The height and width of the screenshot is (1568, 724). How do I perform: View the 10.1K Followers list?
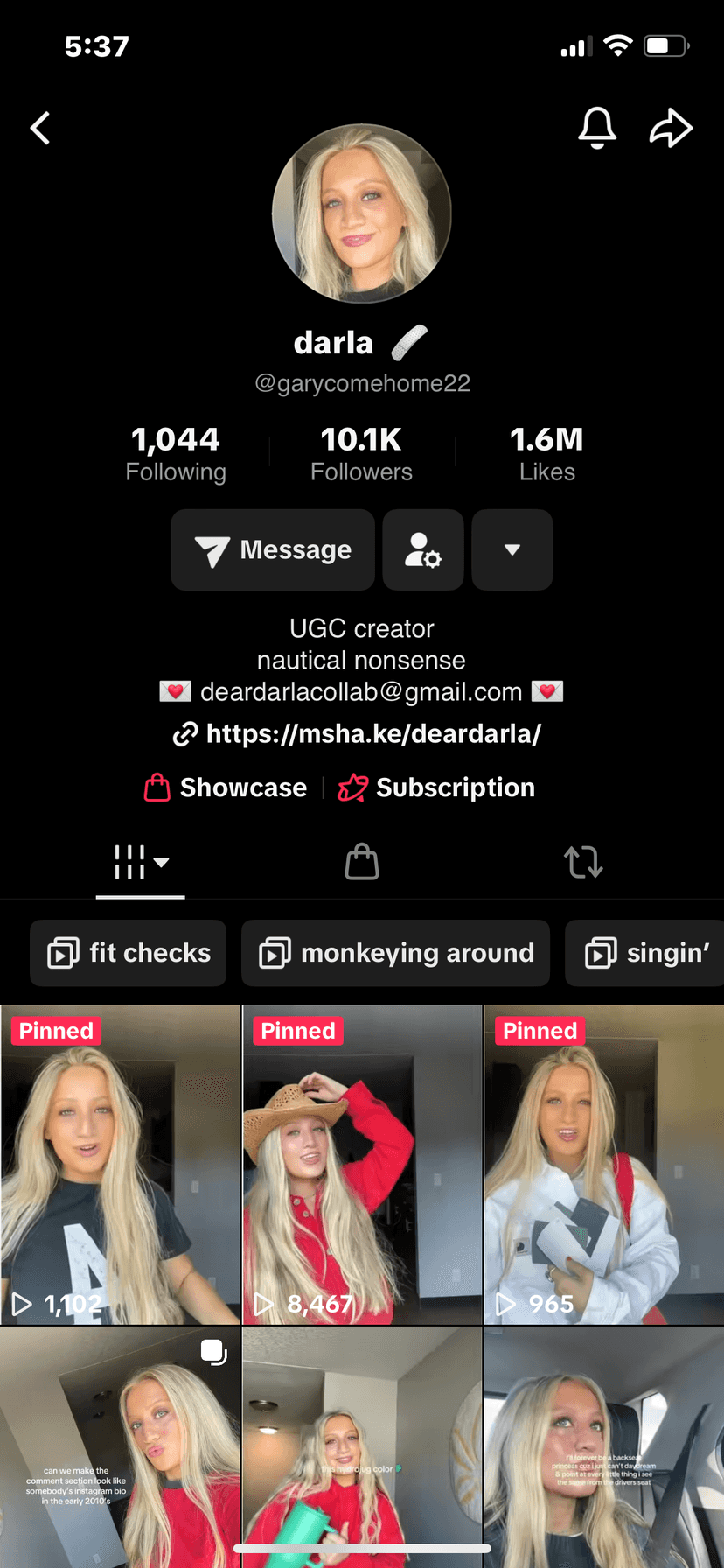361,453
